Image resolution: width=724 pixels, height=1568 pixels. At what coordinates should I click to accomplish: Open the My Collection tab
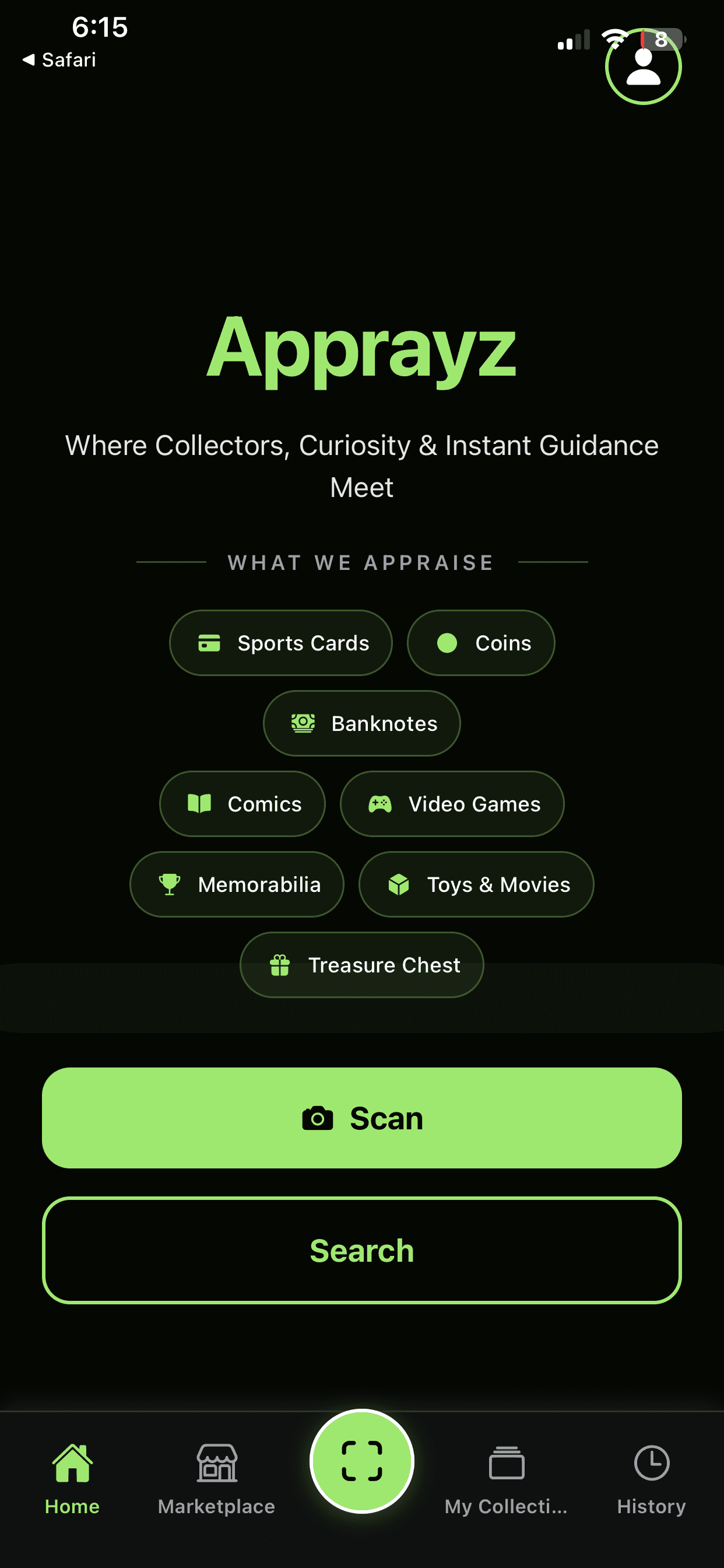(x=506, y=1479)
